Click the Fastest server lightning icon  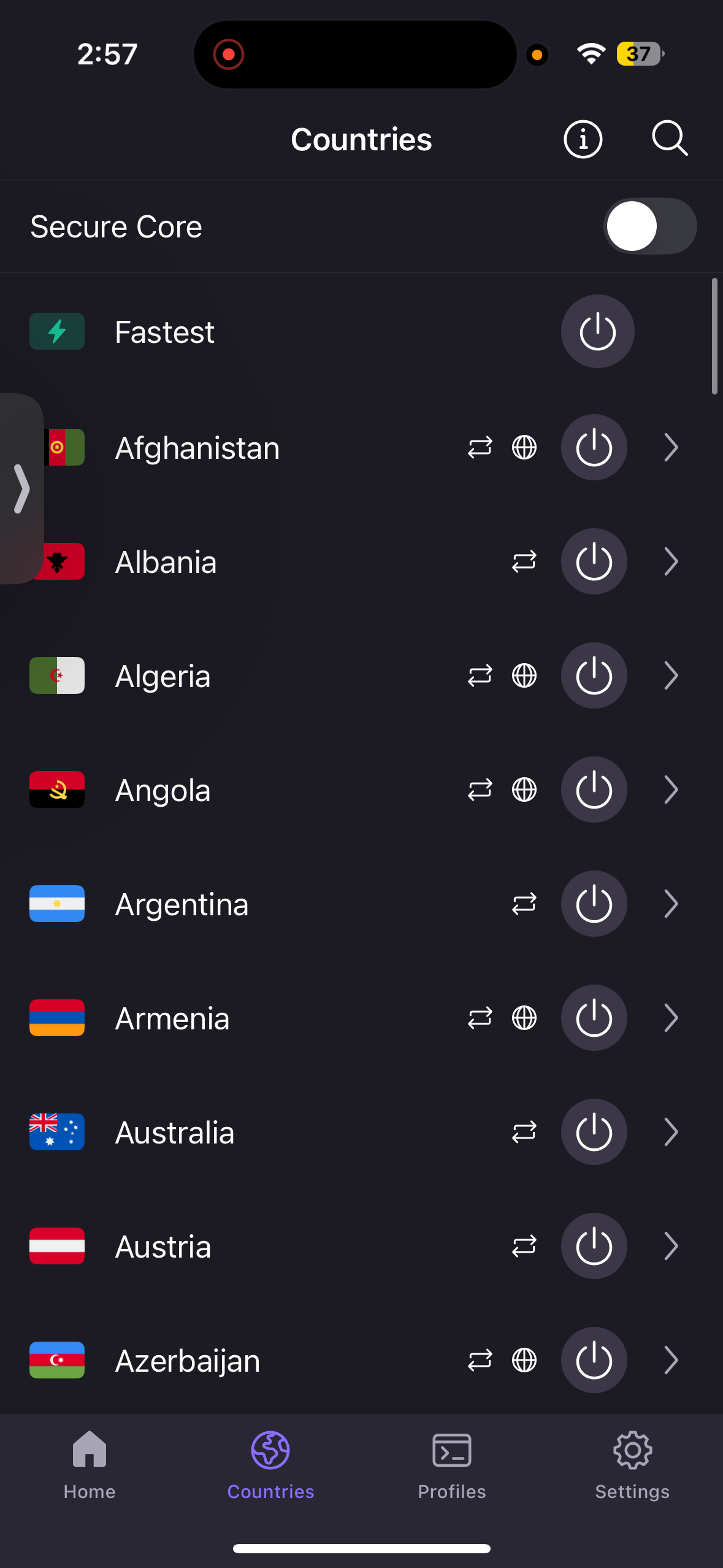[56, 331]
